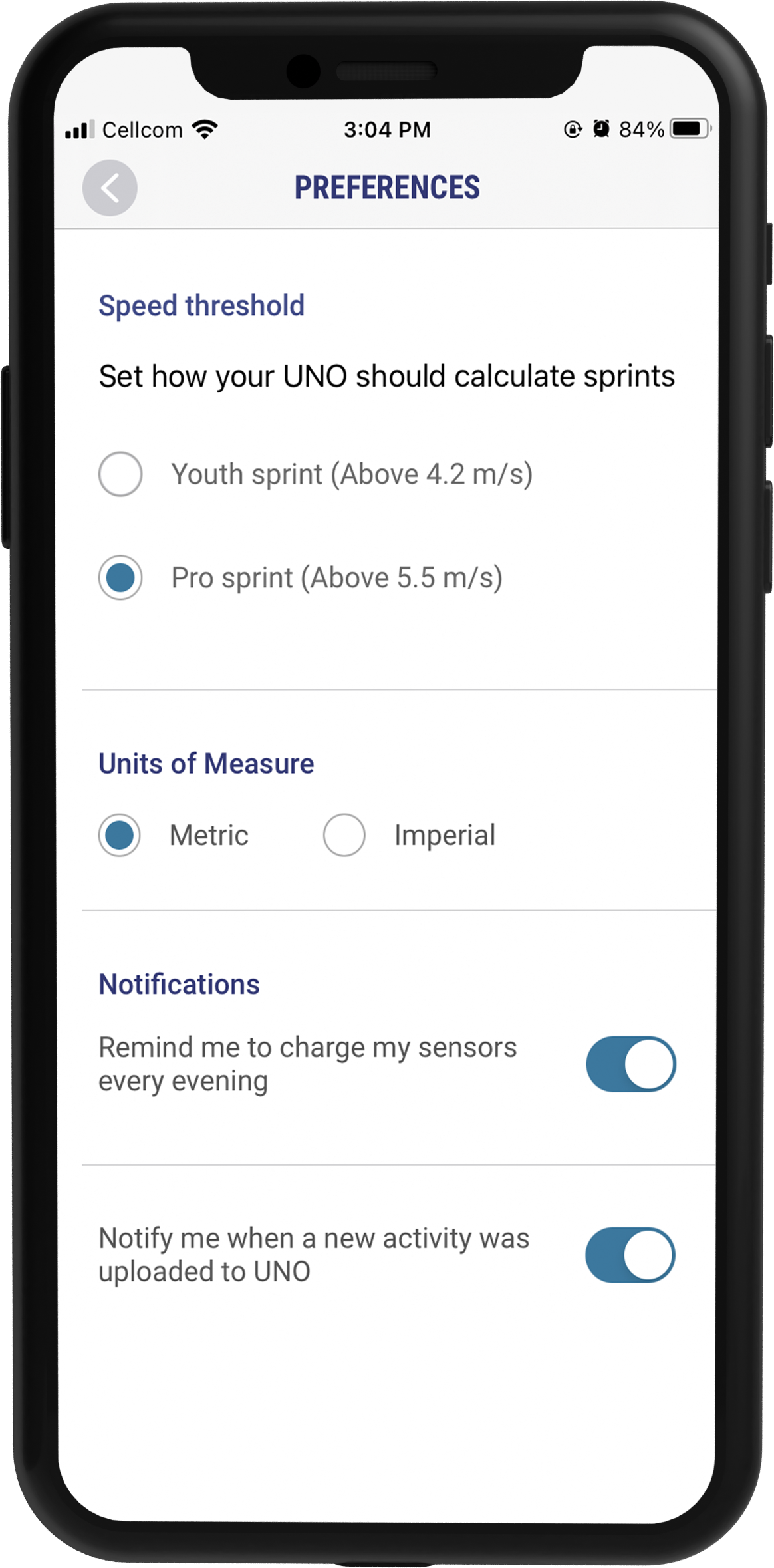
Task: Switch units to Imperial
Action: coord(344,835)
